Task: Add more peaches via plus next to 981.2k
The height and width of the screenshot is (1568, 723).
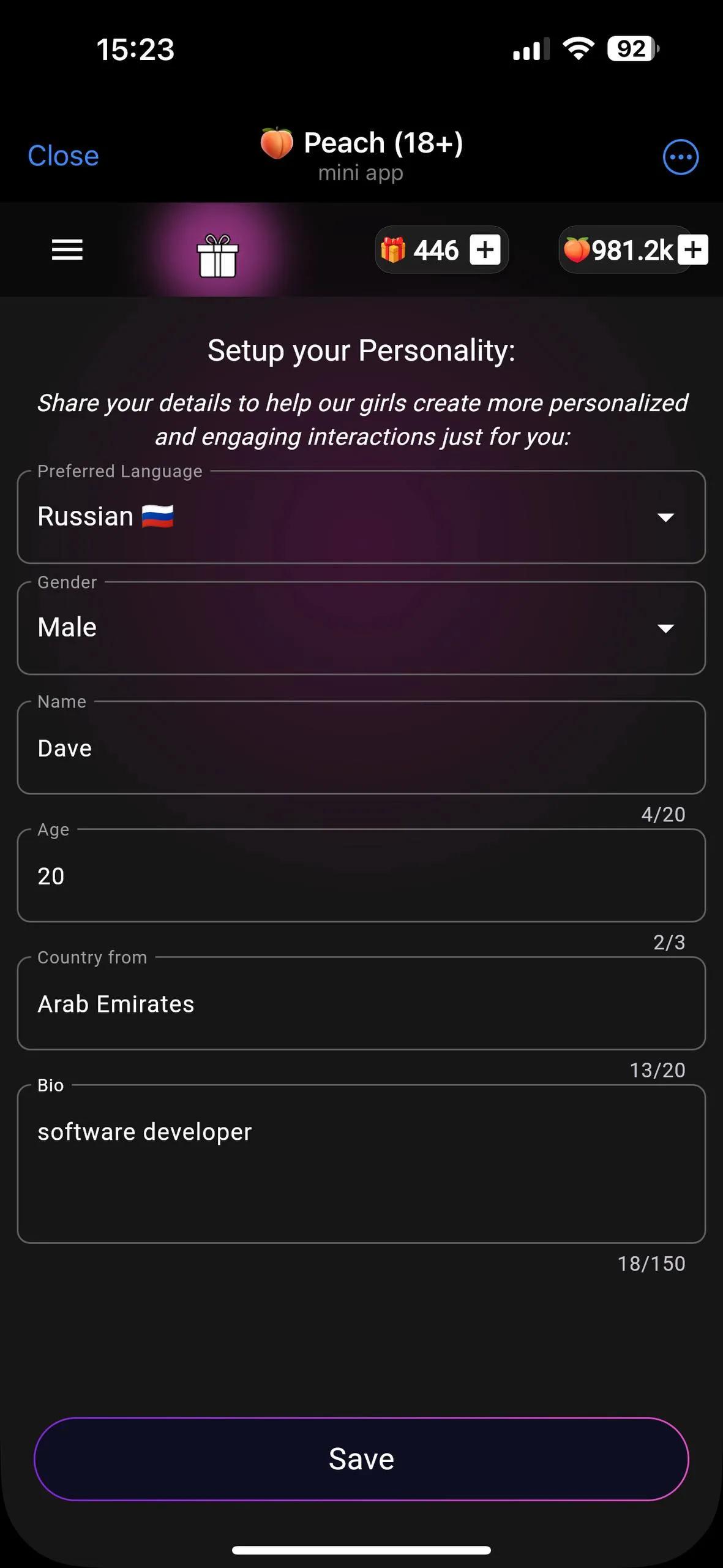Action: click(x=693, y=250)
